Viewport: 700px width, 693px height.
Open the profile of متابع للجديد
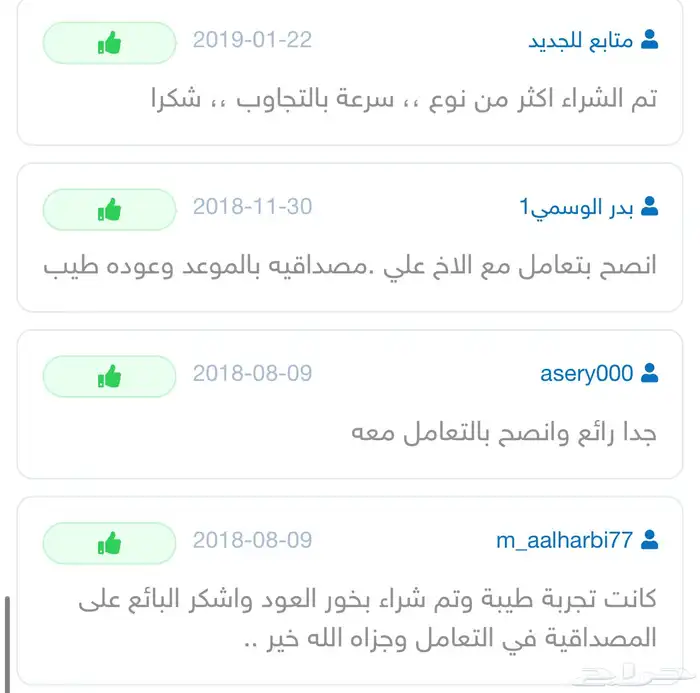pyautogui.click(x=581, y=41)
